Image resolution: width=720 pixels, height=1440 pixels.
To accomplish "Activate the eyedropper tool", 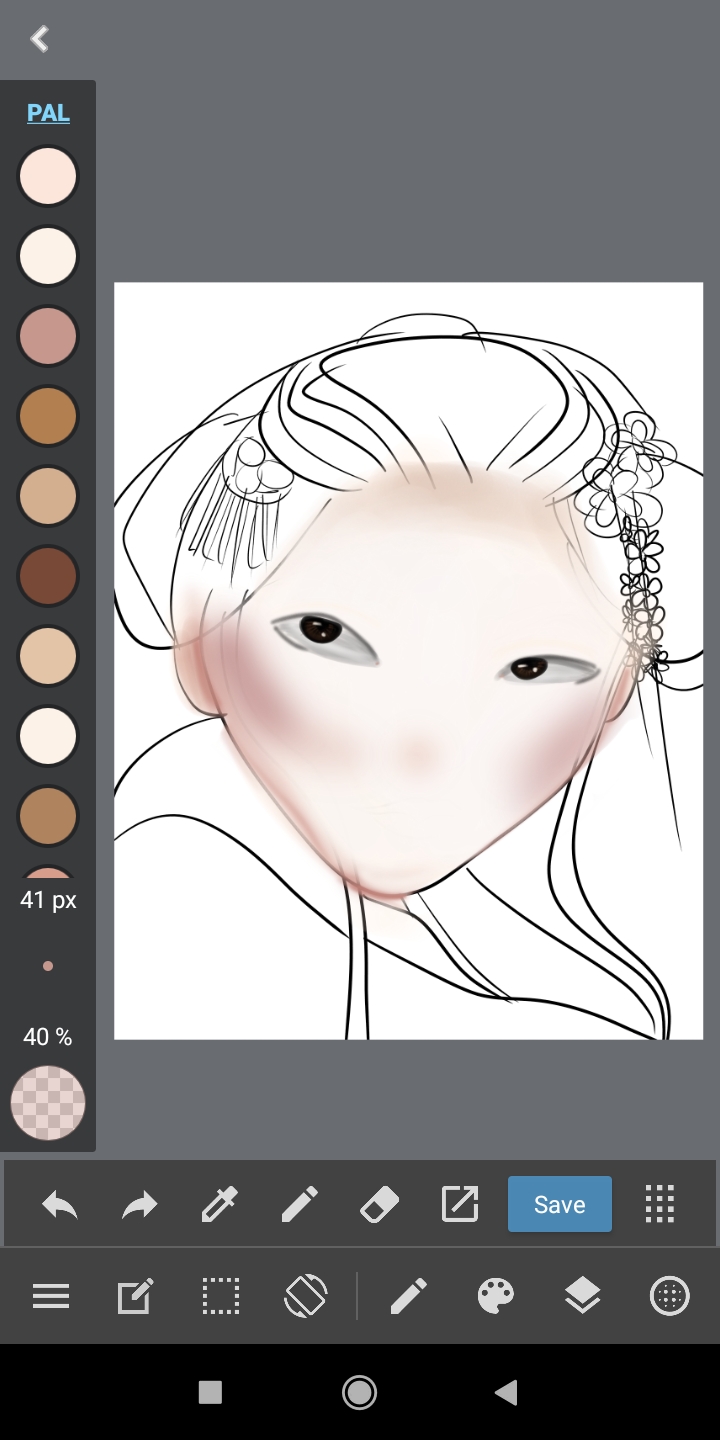I will click(220, 1204).
